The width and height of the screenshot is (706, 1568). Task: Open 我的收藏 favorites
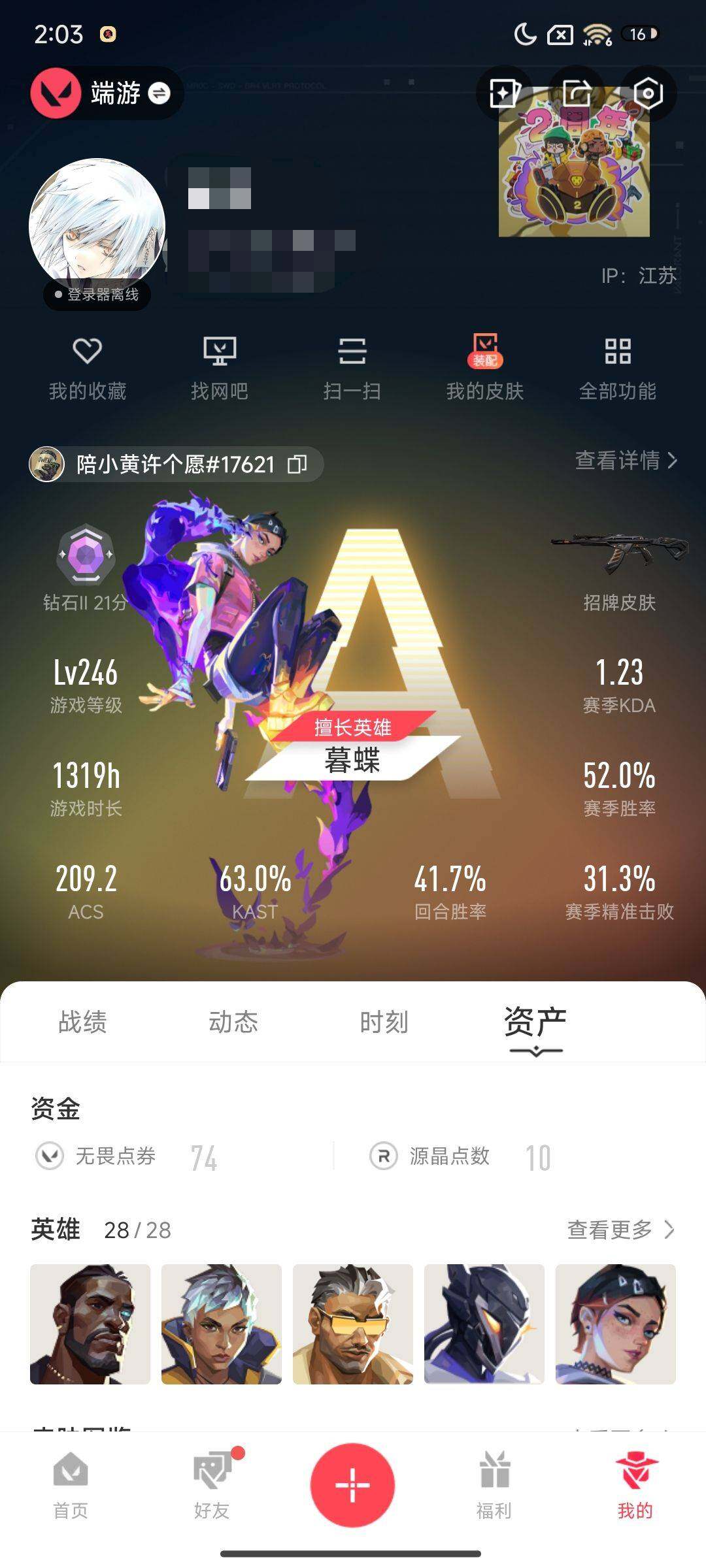(x=88, y=367)
